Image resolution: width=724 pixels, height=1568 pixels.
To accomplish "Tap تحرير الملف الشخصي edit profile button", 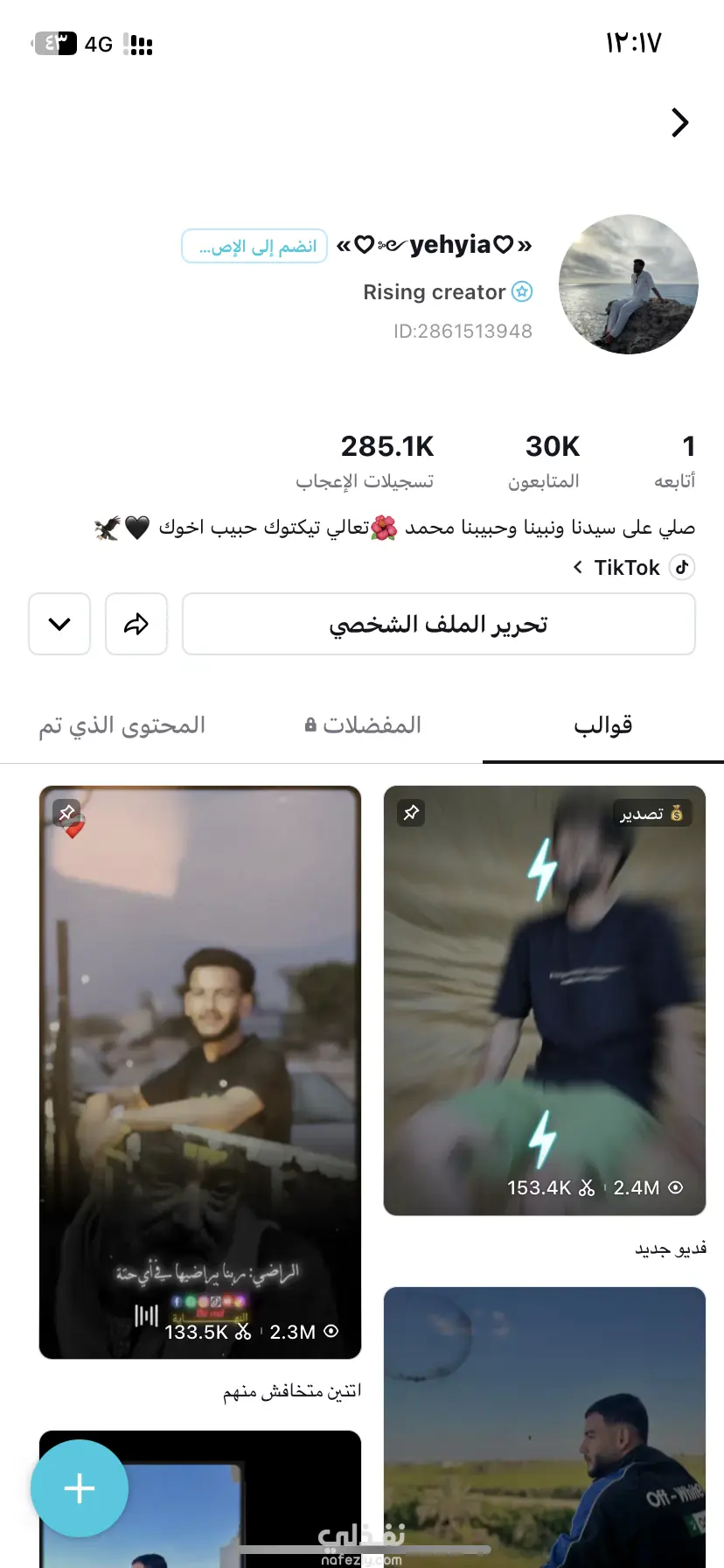I will (x=438, y=624).
